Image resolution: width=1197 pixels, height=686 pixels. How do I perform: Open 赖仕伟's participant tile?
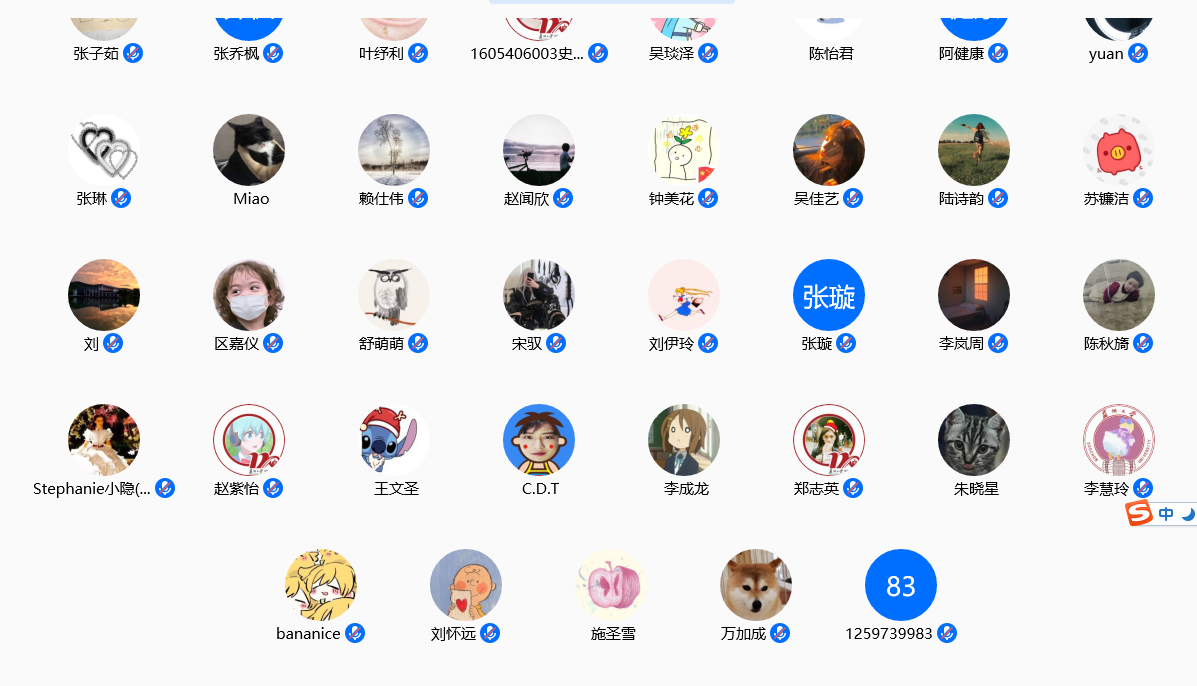(394, 150)
